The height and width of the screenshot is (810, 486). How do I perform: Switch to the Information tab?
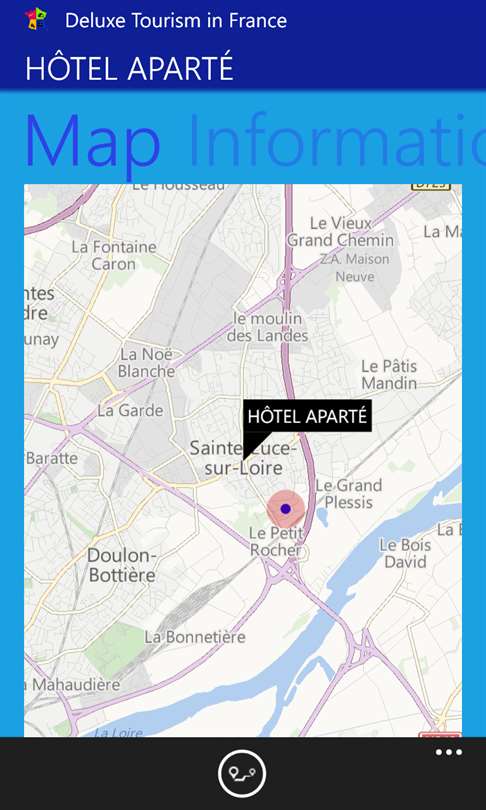pyautogui.click(x=337, y=139)
